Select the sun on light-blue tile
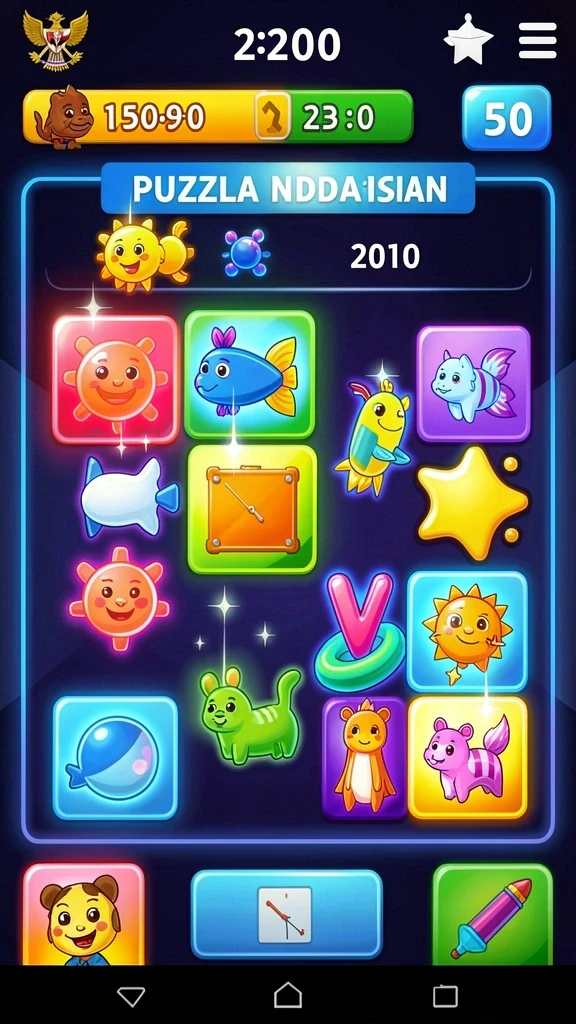This screenshot has width=576, height=1024. 467,632
